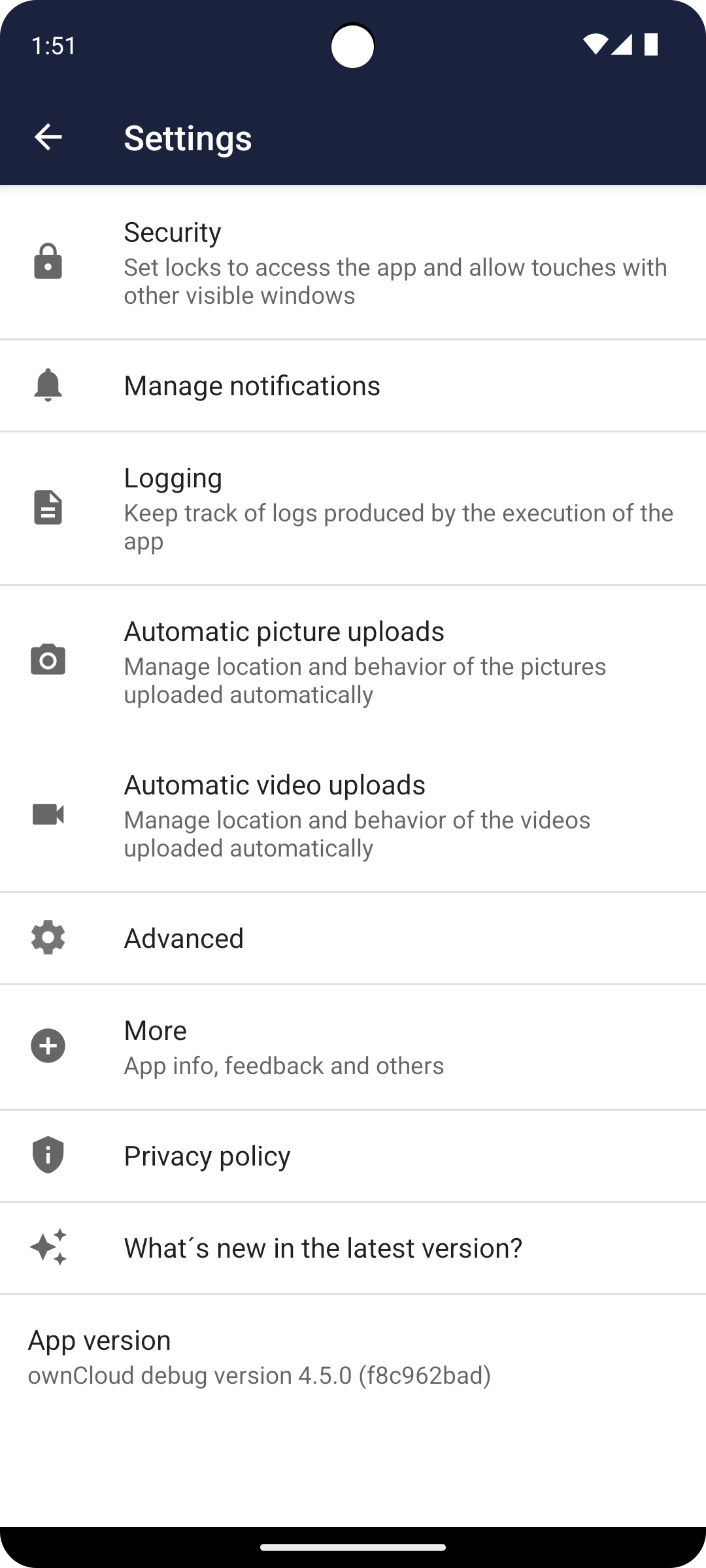Viewport: 706px width, 1568px height.
Task: Open Automatic video uploads
Action: pos(353,815)
